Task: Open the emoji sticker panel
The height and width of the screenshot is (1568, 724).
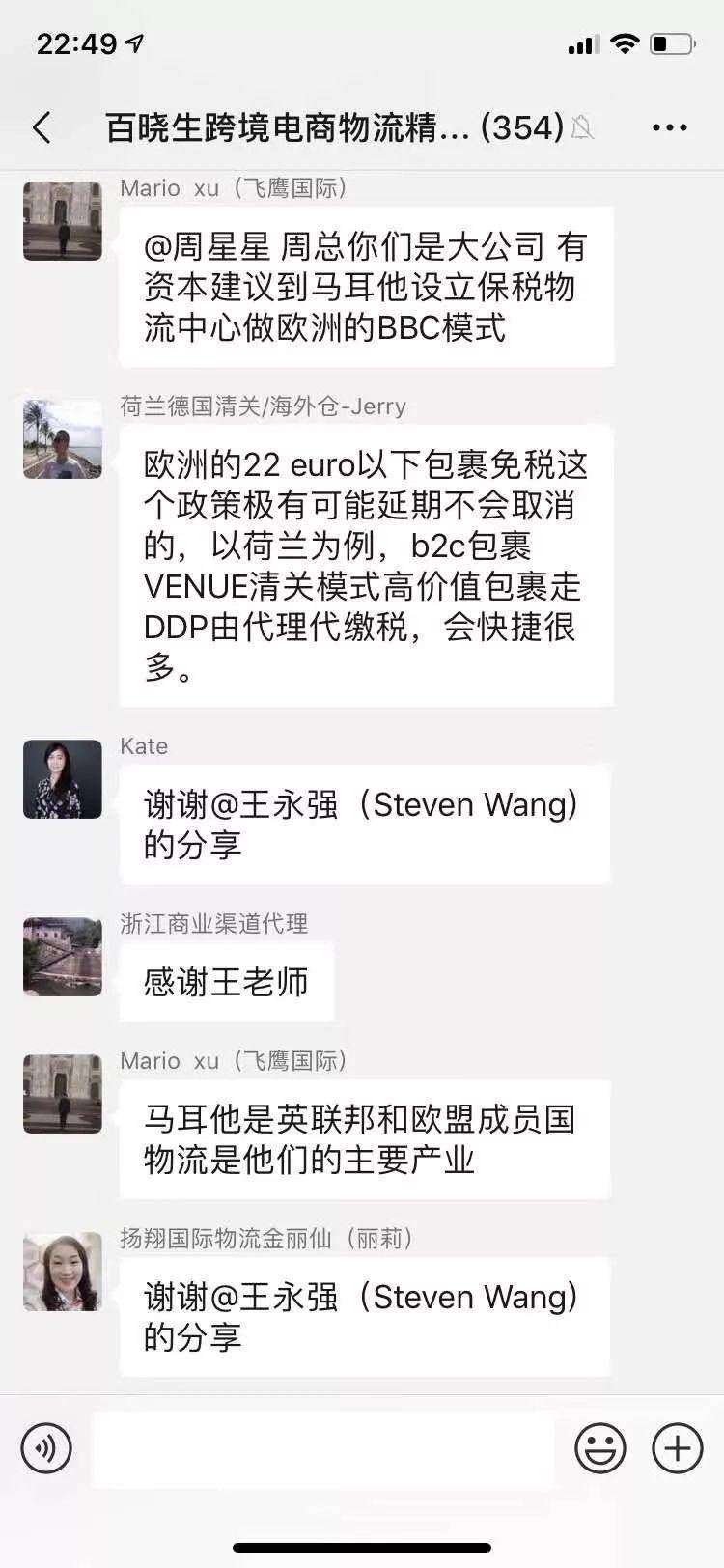Action: coord(600,1449)
